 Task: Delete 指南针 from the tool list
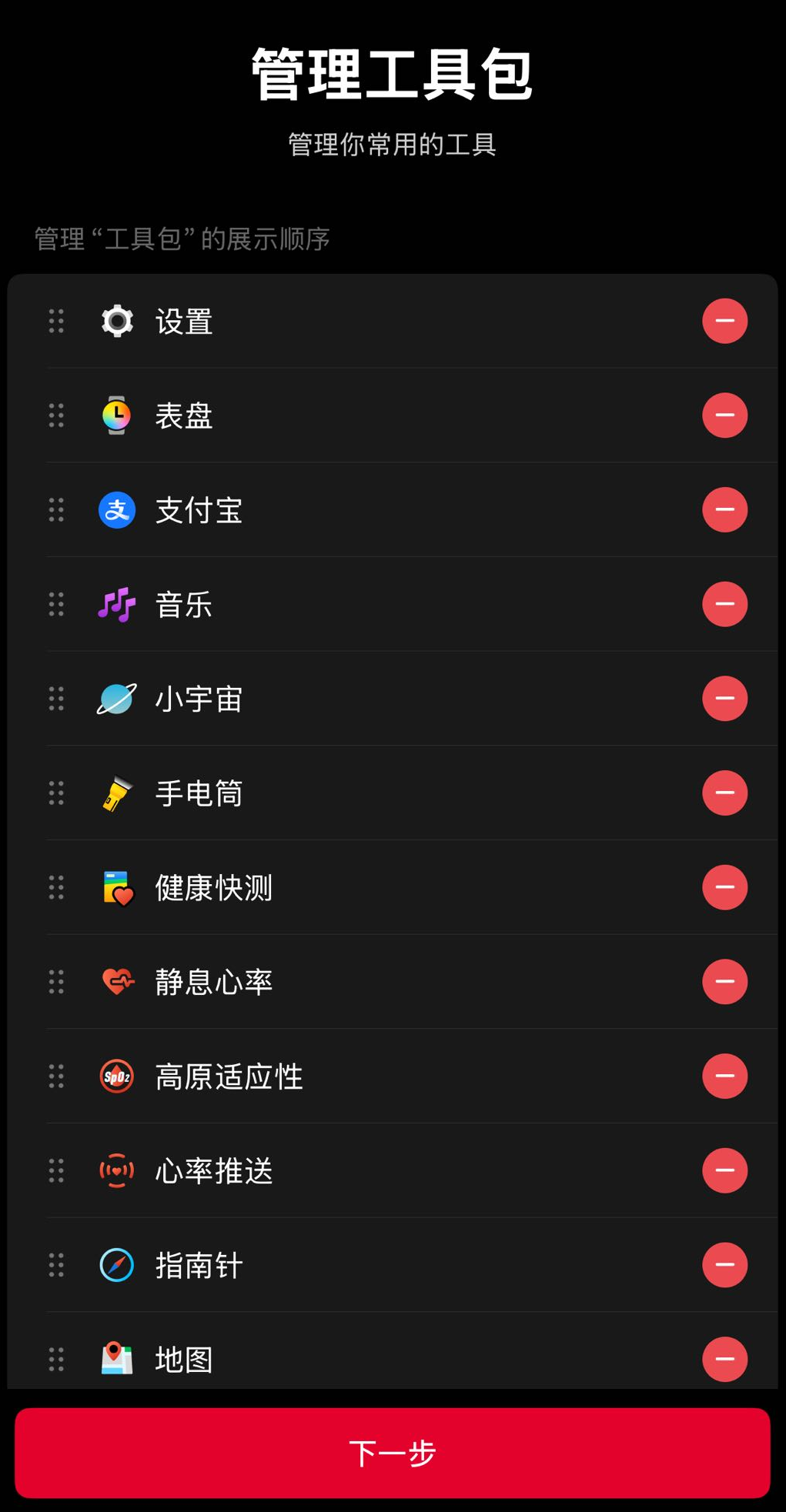724,1265
